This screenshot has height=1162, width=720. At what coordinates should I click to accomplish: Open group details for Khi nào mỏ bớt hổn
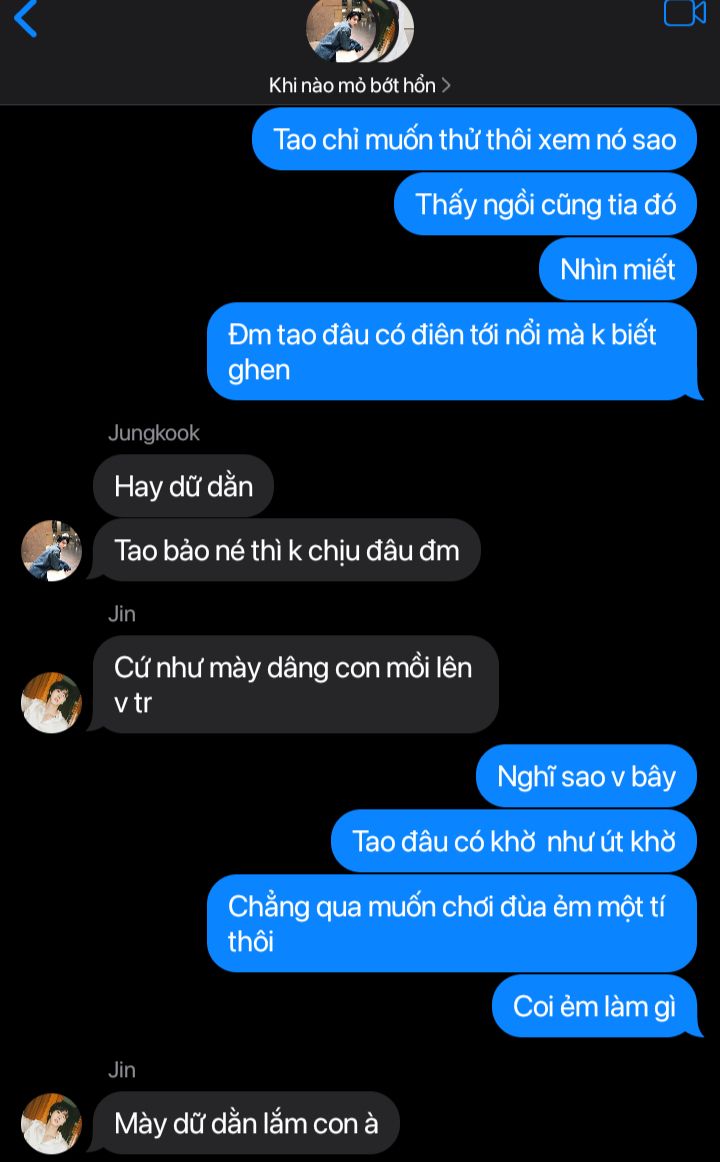pyautogui.click(x=359, y=85)
